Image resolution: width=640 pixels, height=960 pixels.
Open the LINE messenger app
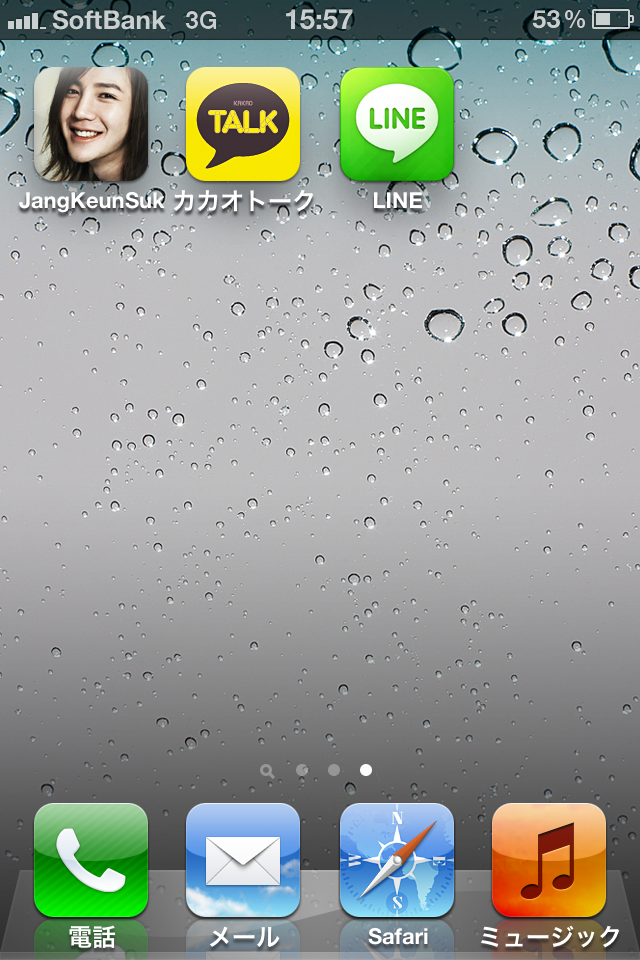click(397, 124)
